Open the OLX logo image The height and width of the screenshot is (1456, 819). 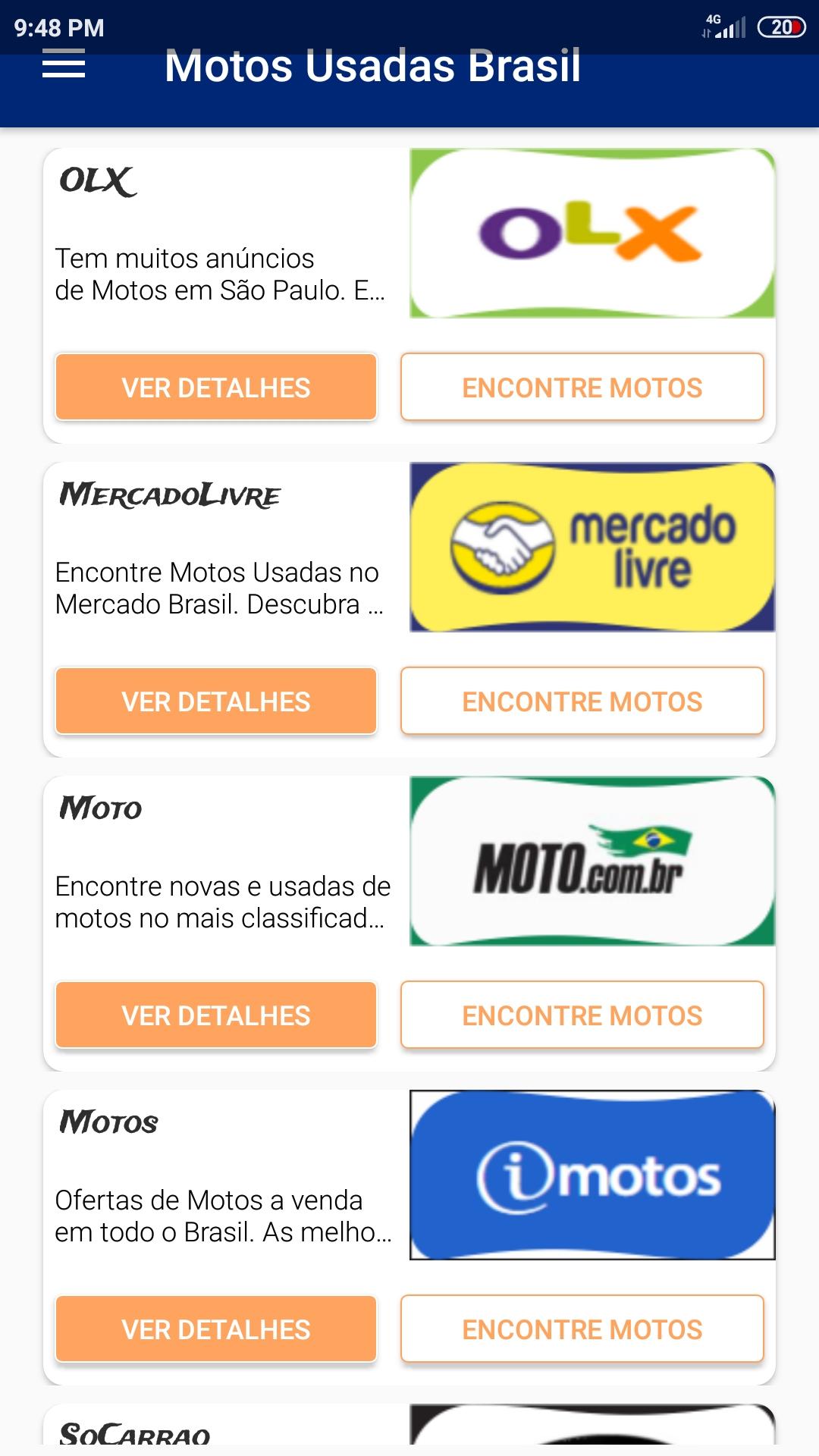tap(592, 233)
